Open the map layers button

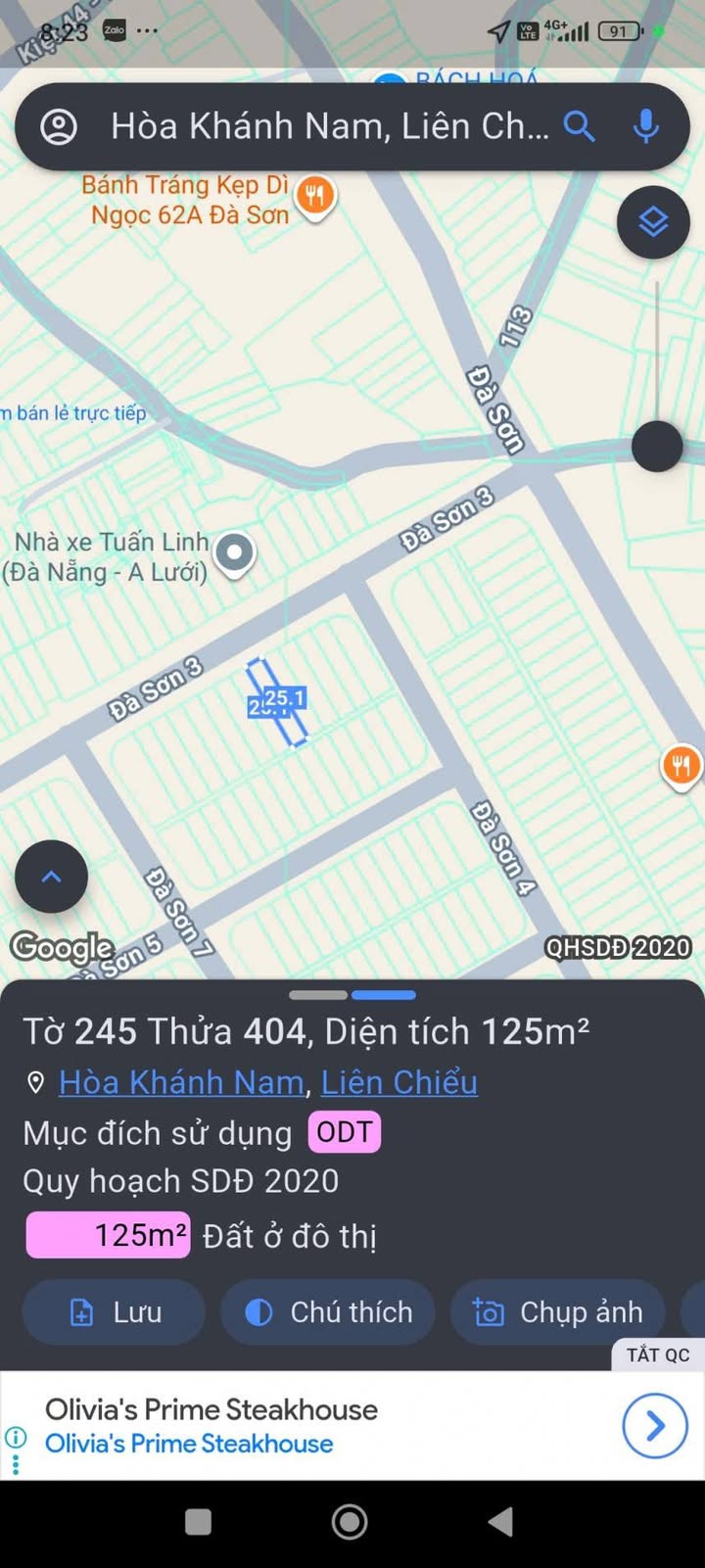(x=653, y=222)
